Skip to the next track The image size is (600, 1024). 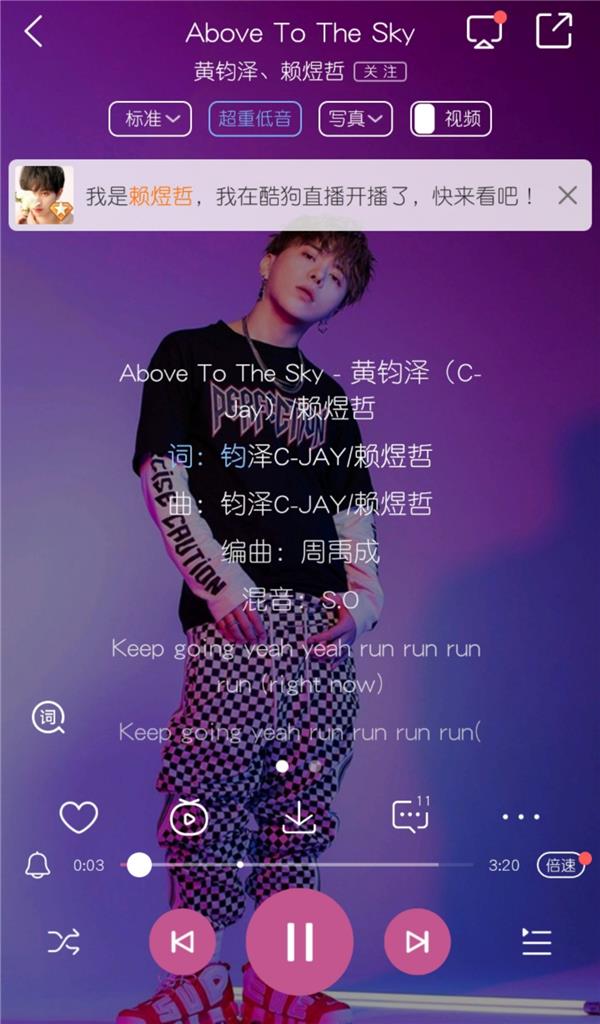pyautogui.click(x=417, y=941)
